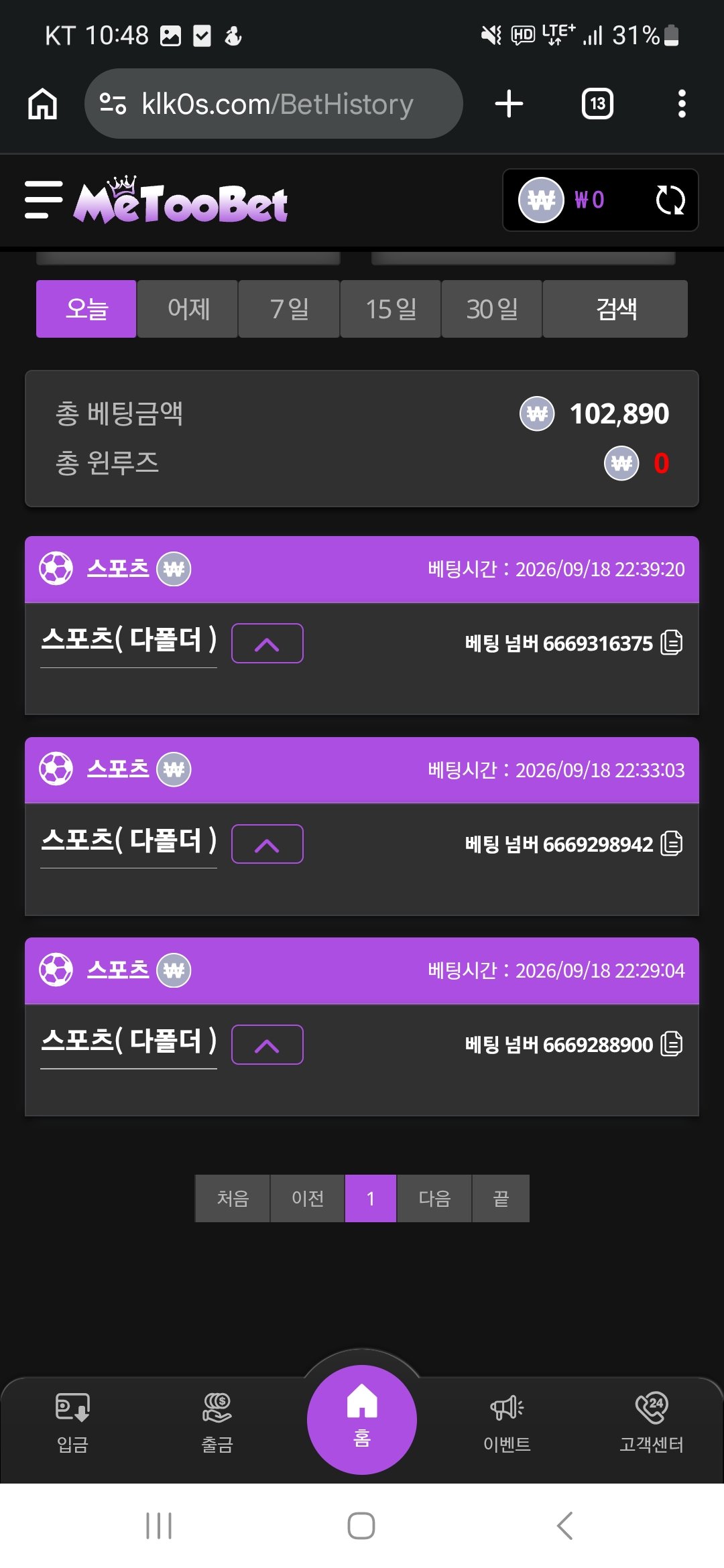Open the 출금 withdrawal tab

[217, 1422]
